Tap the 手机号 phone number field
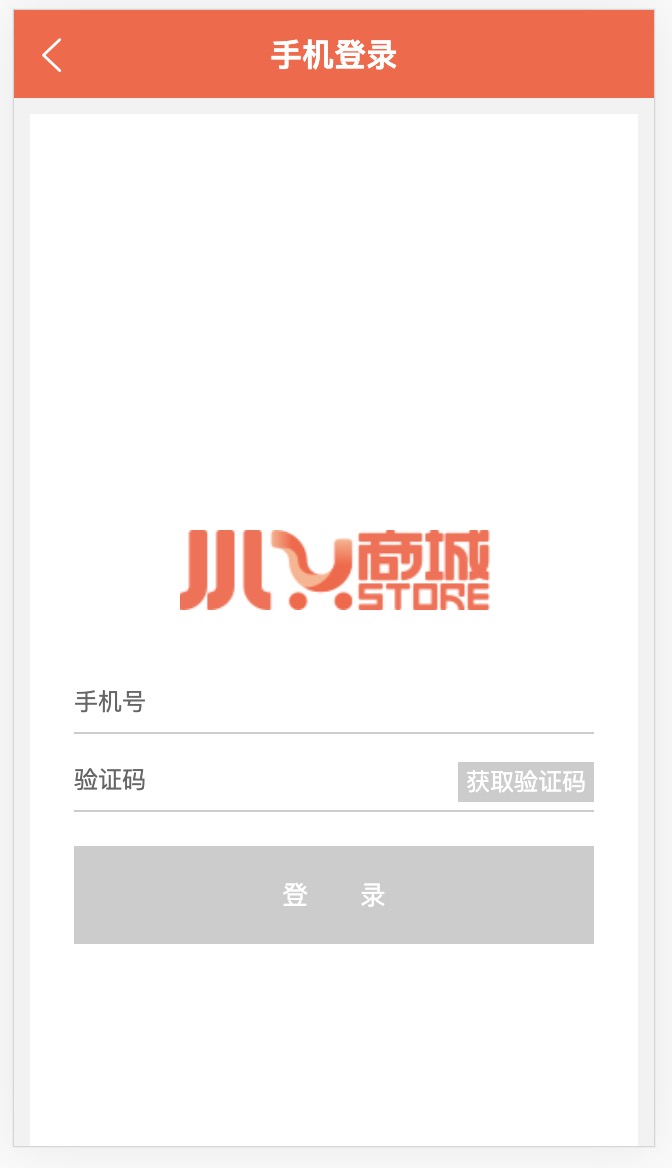 (x=333, y=702)
